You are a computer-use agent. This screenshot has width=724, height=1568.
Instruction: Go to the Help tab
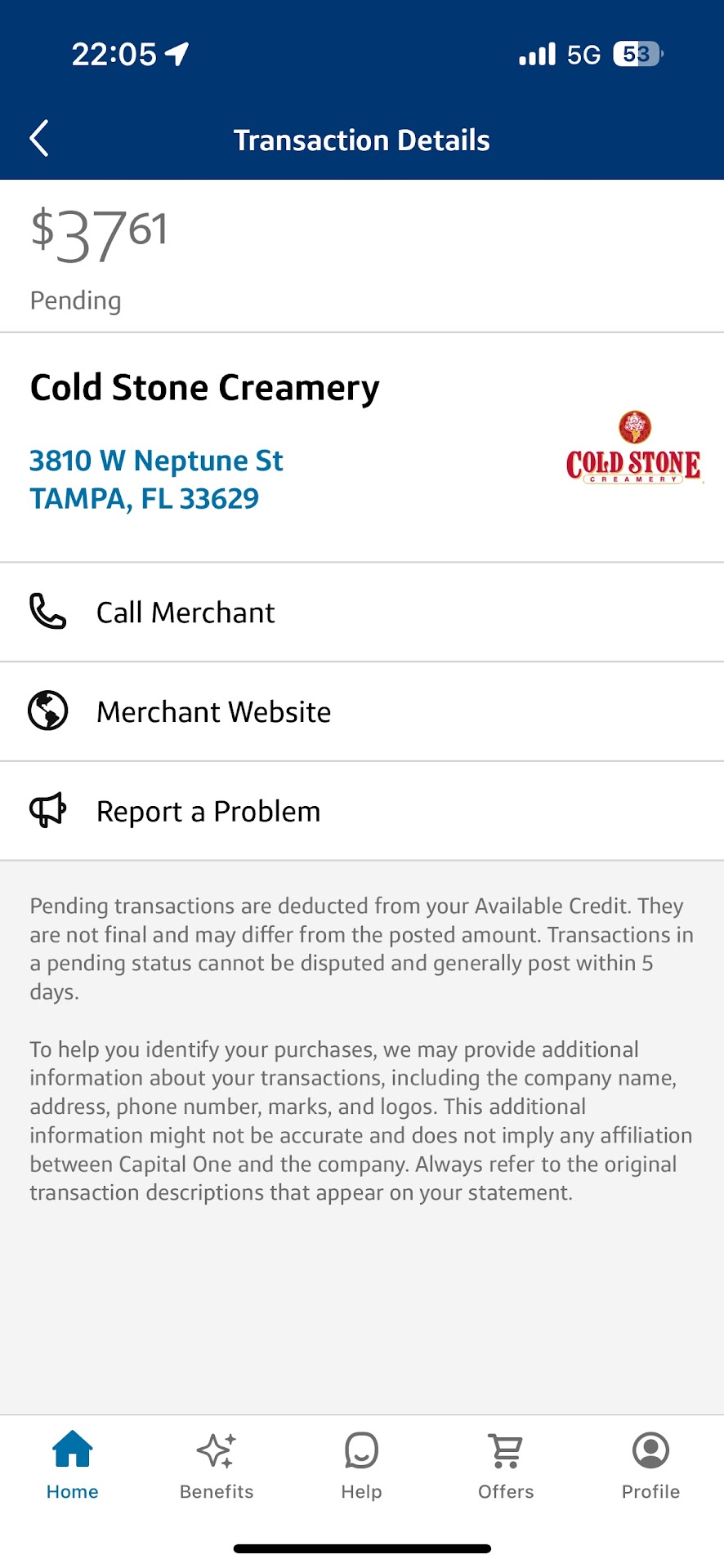[361, 1466]
